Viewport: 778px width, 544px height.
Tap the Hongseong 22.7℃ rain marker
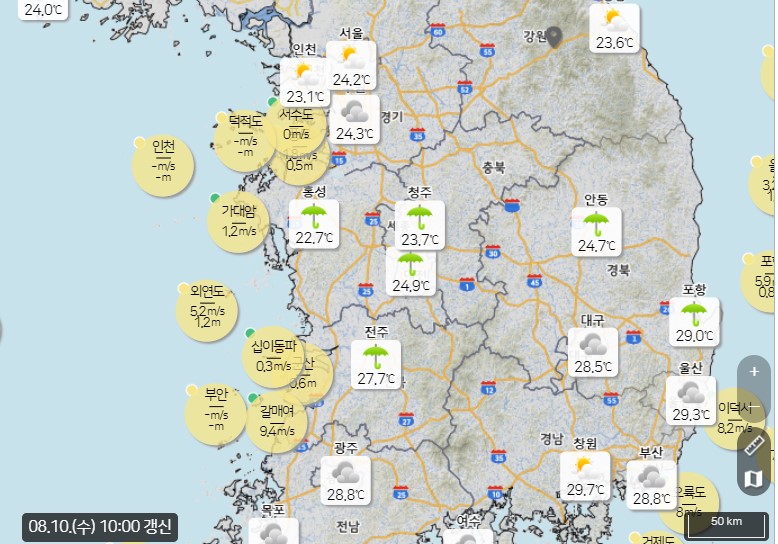pyautogui.click(x=314, y=224)
